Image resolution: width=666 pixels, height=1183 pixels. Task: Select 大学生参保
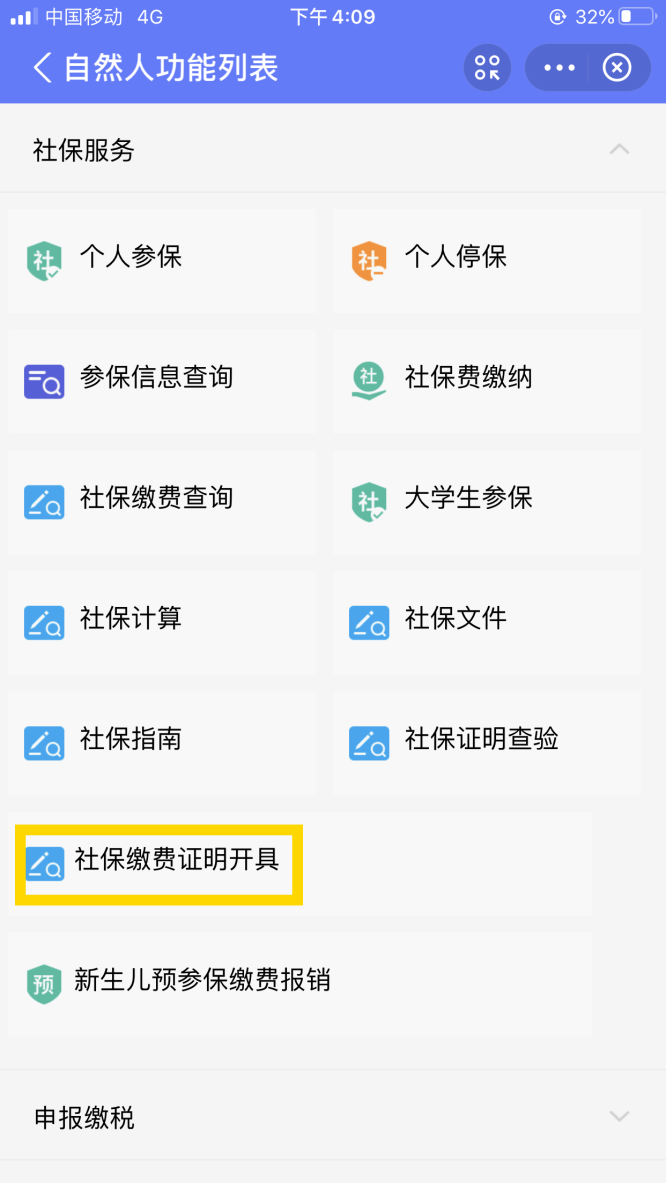pyautogui.click(x=487, y=499)
